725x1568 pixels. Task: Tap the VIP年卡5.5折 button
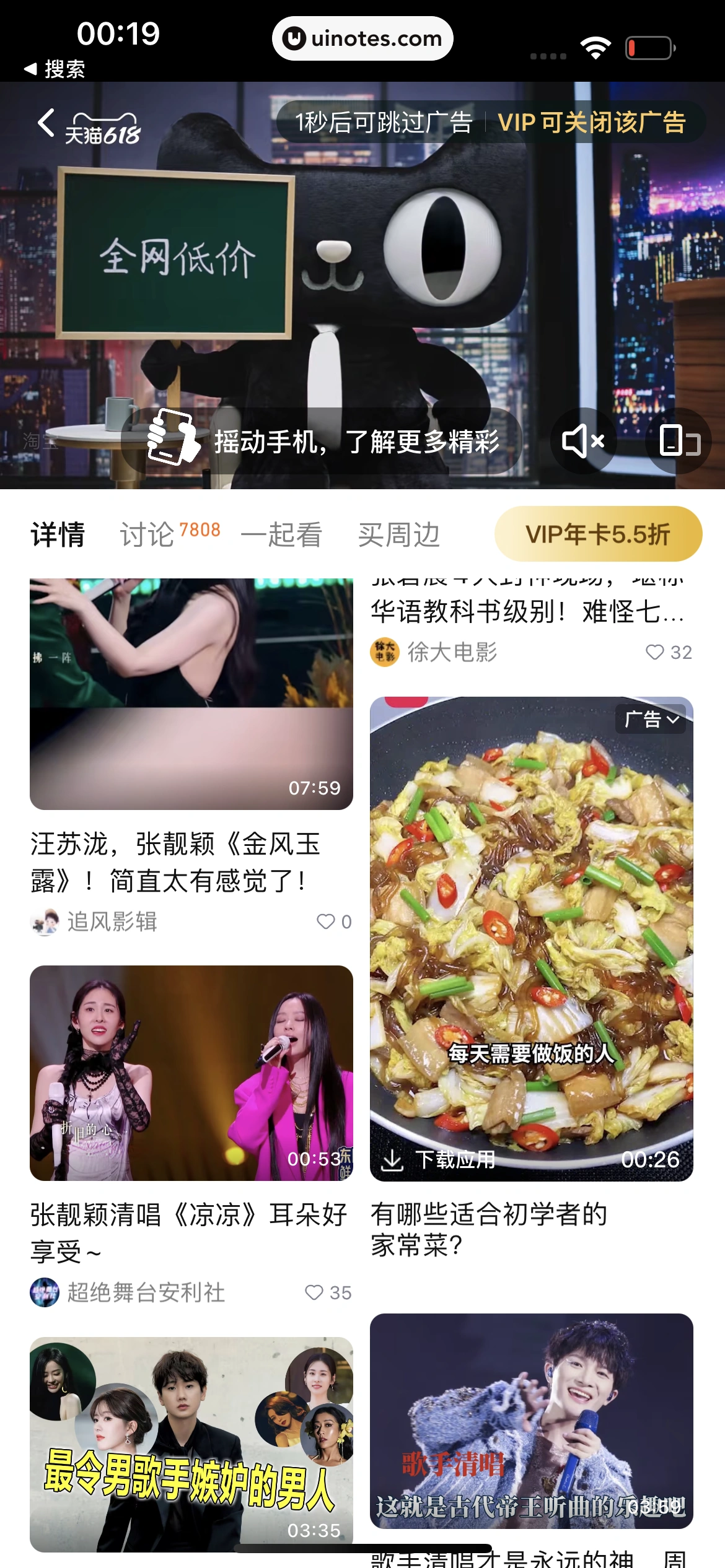pos(597,533)
